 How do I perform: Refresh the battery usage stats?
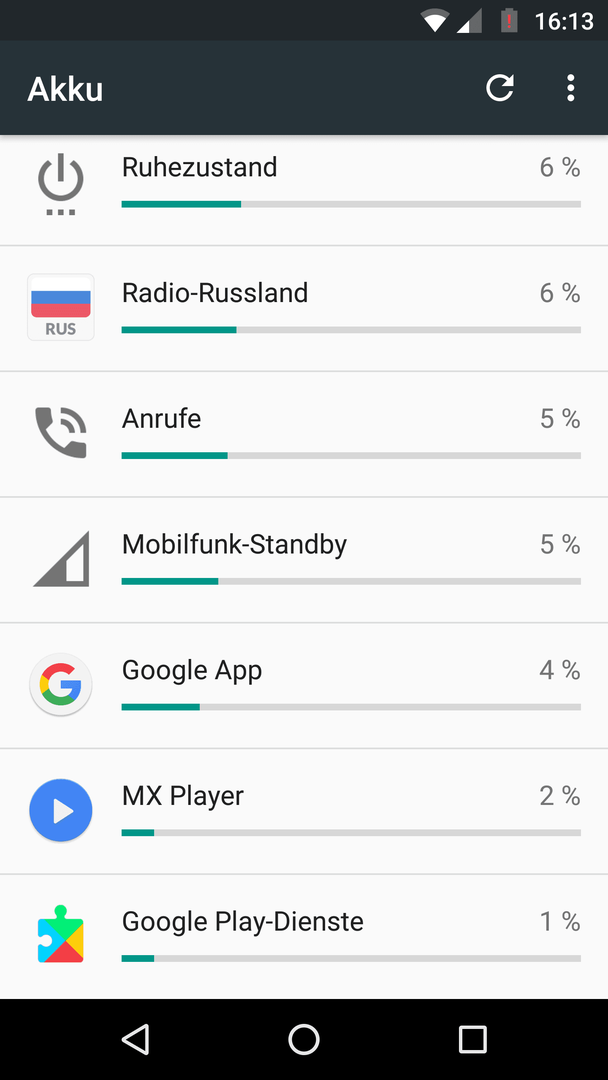500,88
